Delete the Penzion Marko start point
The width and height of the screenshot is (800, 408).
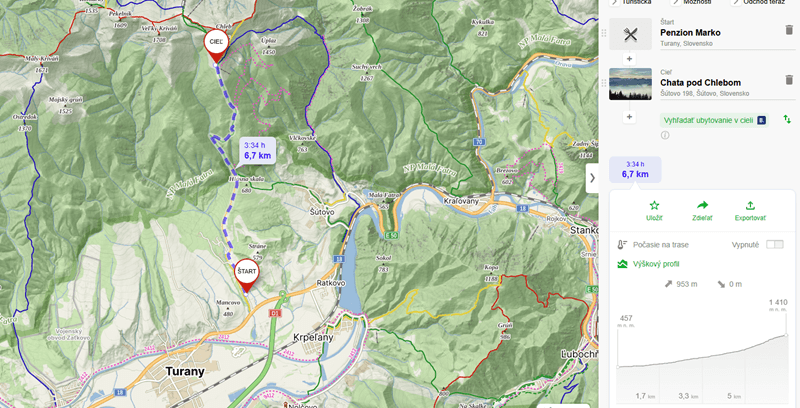[x=789, y=30]
